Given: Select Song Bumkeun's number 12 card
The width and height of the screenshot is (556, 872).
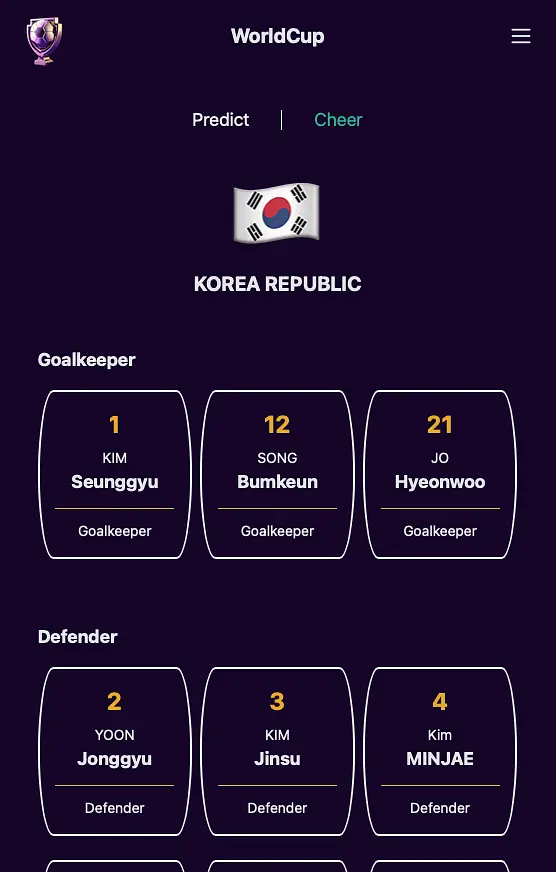Looking at the screenshot, I should coord(277,474).
